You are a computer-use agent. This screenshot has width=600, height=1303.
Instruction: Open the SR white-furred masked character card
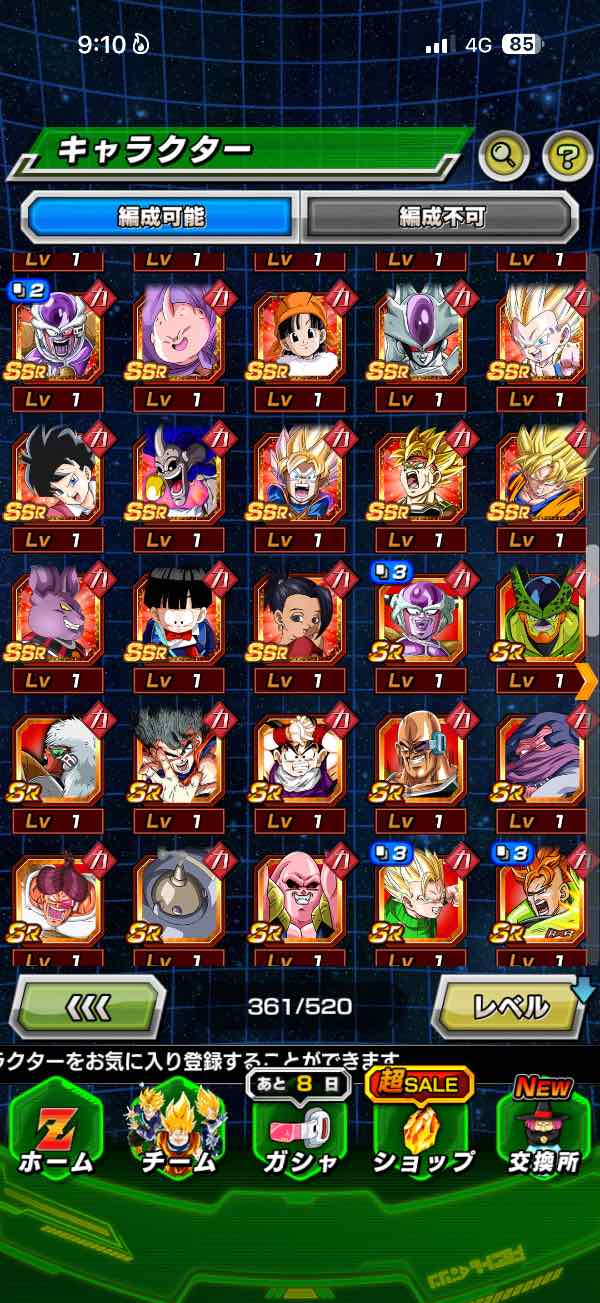click(x=57, y=755)
